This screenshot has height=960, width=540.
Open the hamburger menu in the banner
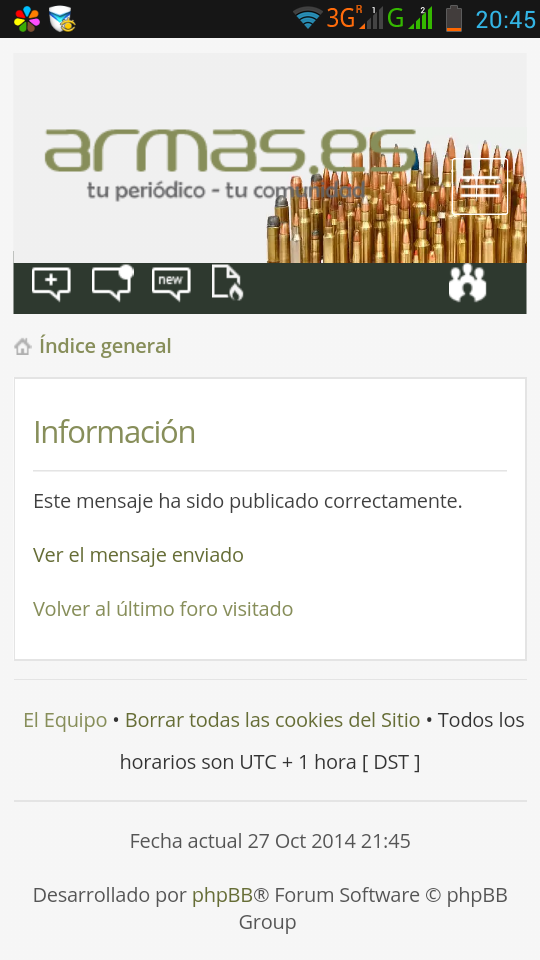click(x=479, y=186)
